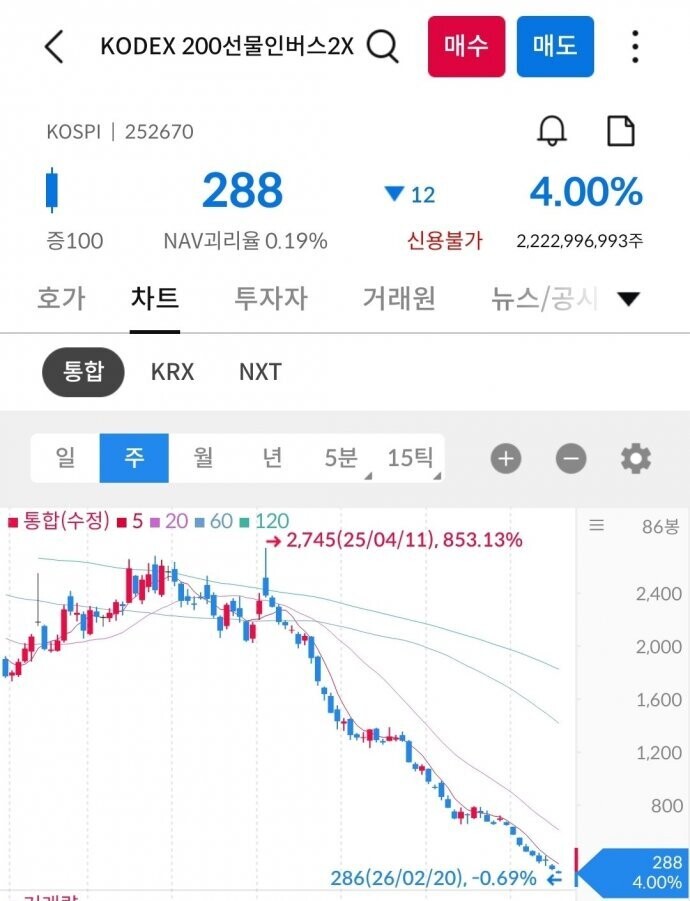This screenshot has height=901, width=690.
Task: Open the 뉴스/공시 tab
Action: (x=544, y=299)
